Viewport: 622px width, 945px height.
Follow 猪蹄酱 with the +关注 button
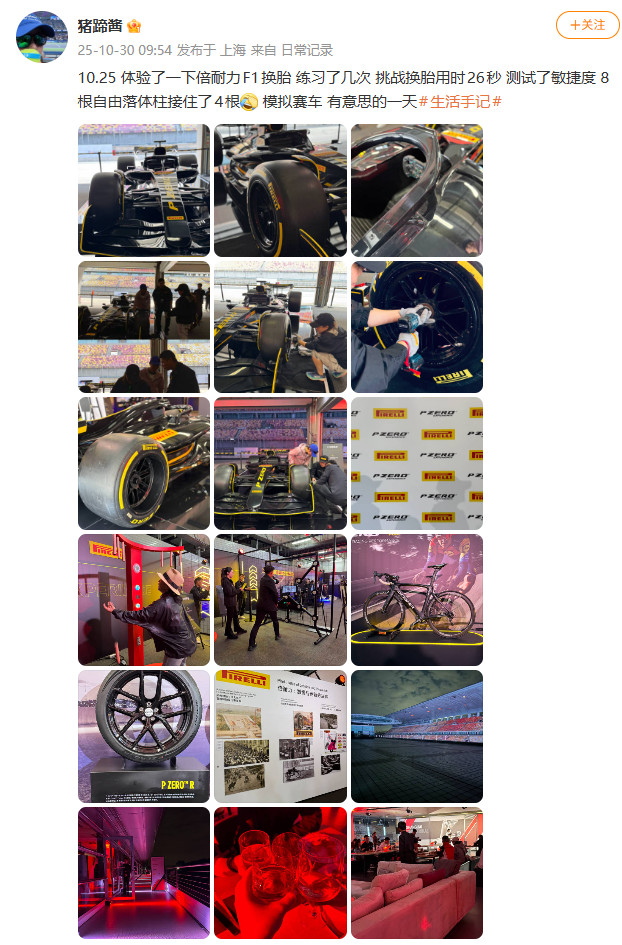tap(587, 25)
